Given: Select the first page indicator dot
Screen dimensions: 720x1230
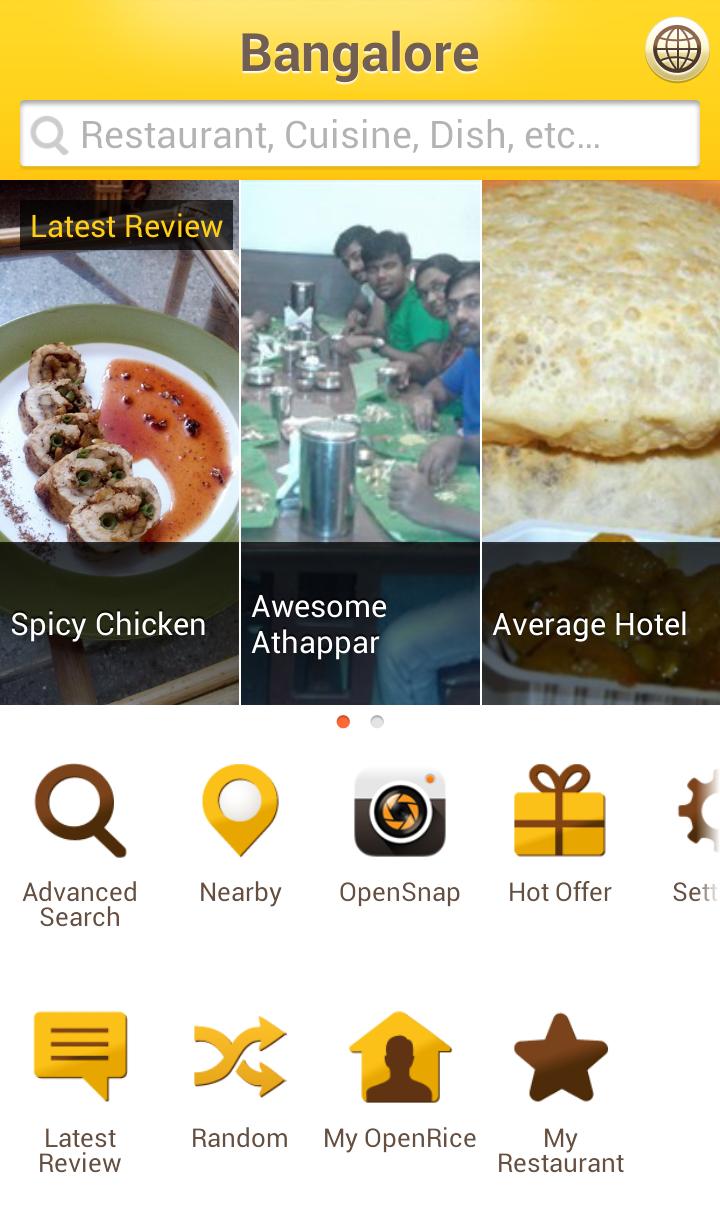Looking at the screenshot, I should pos(344,720).
